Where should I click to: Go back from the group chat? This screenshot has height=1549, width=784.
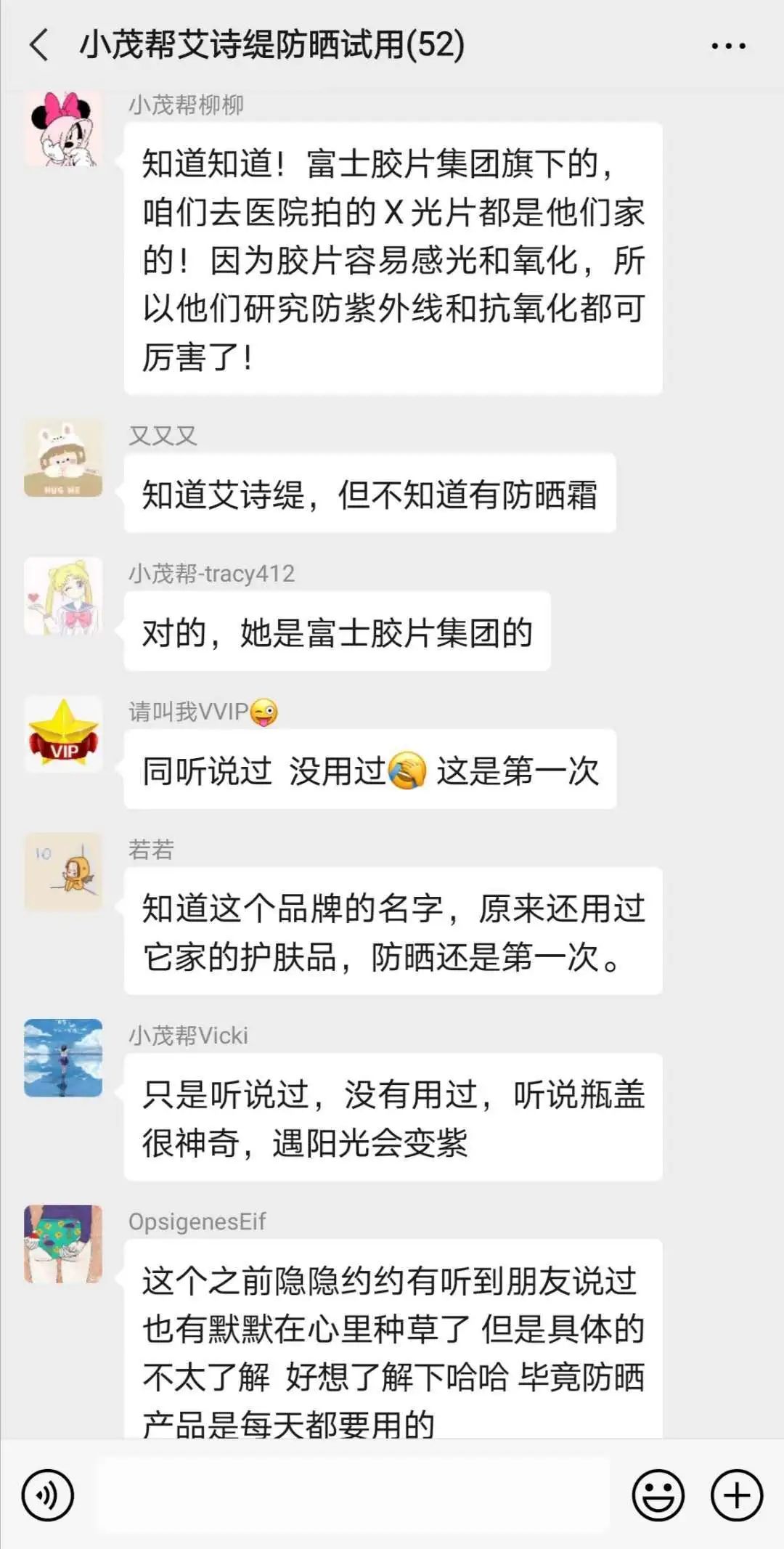(39, 45)
